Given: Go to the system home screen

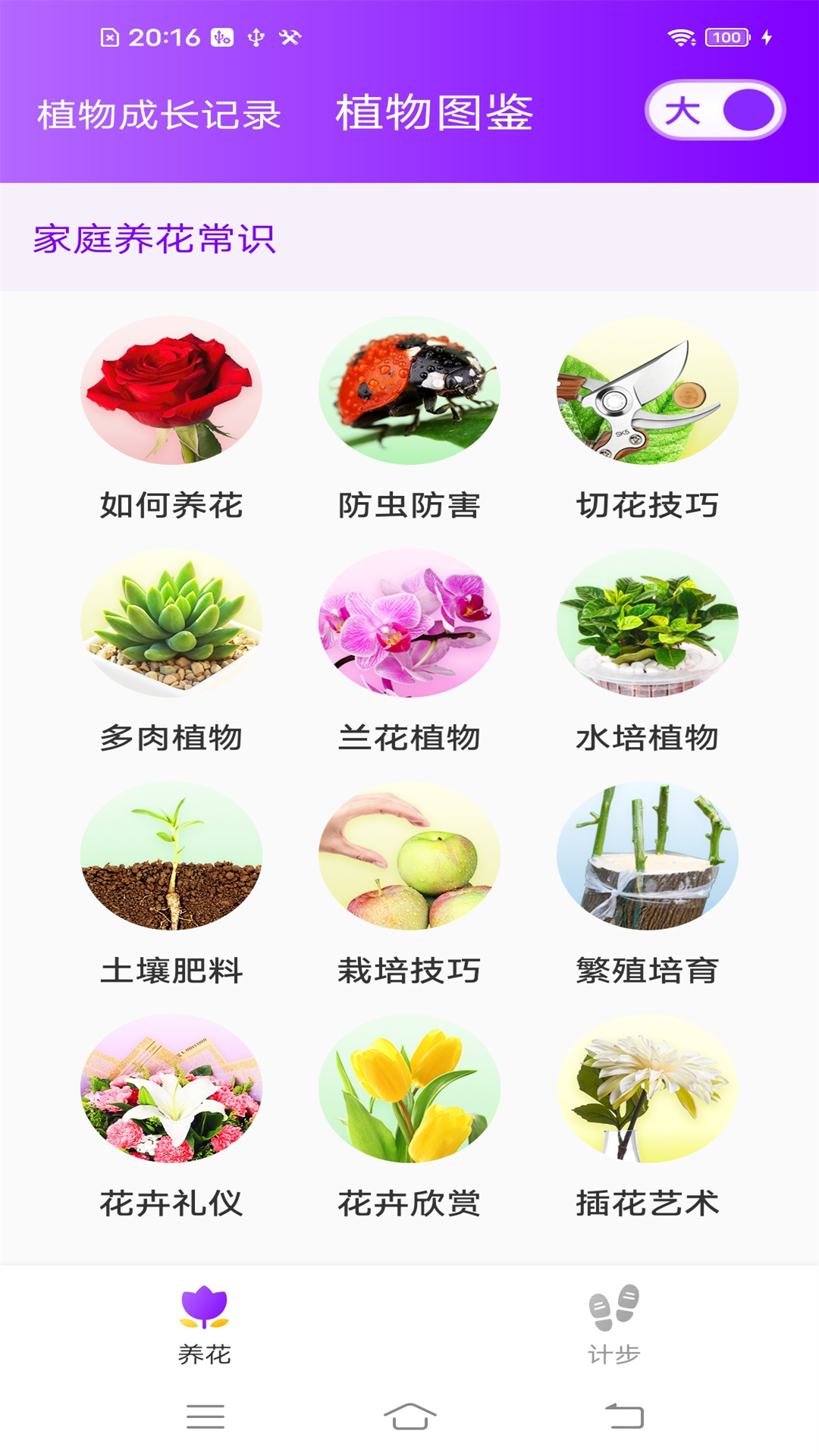Looking at the screenshot, I should [409, 1416].
